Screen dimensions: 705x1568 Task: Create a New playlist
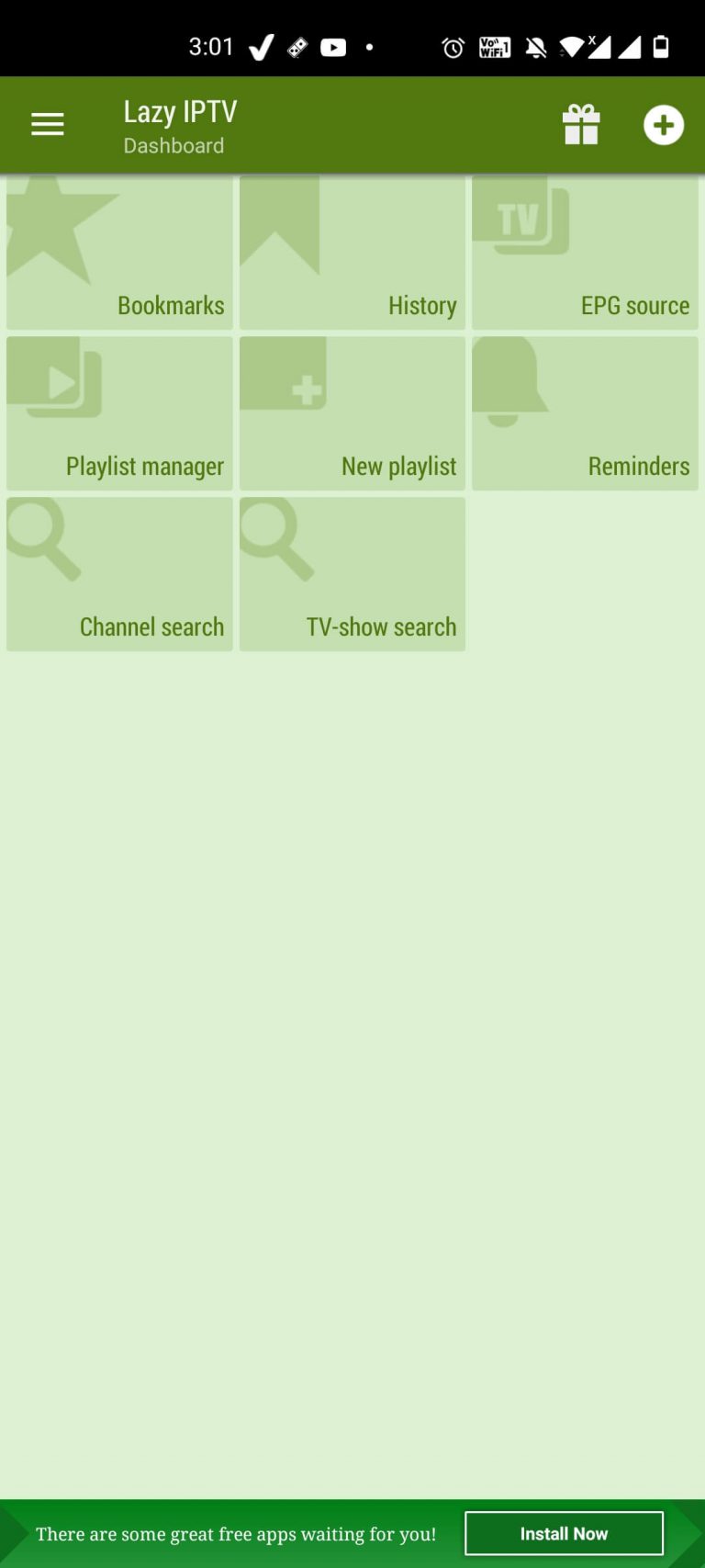point(352,413)
